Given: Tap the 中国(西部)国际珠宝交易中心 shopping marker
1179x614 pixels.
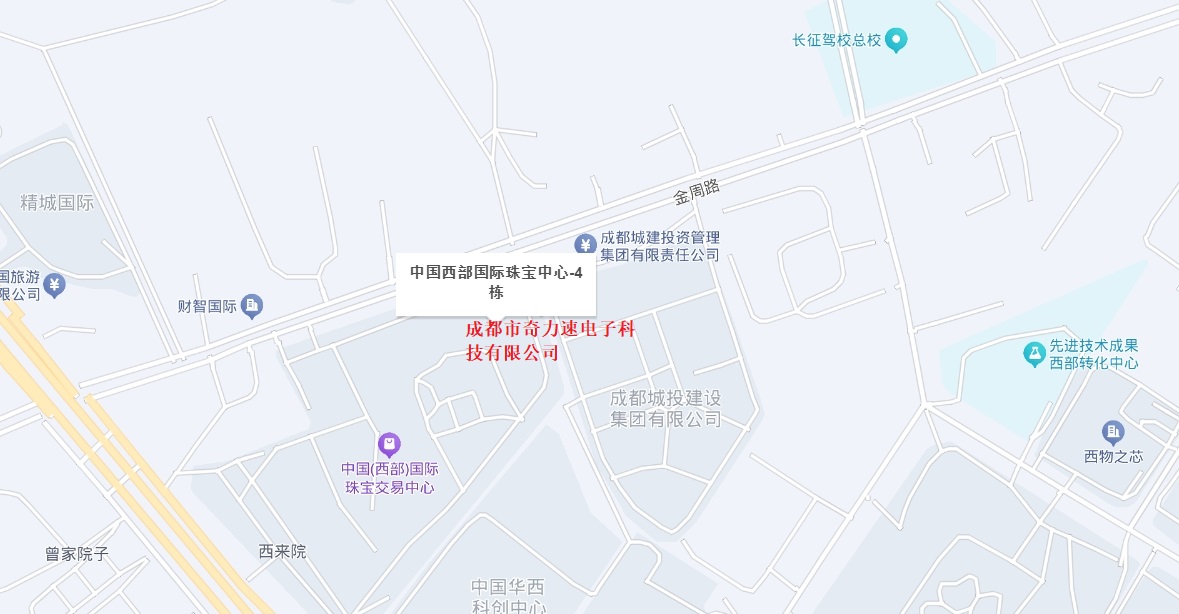Looking at the screenshot, I should (389, 445).
